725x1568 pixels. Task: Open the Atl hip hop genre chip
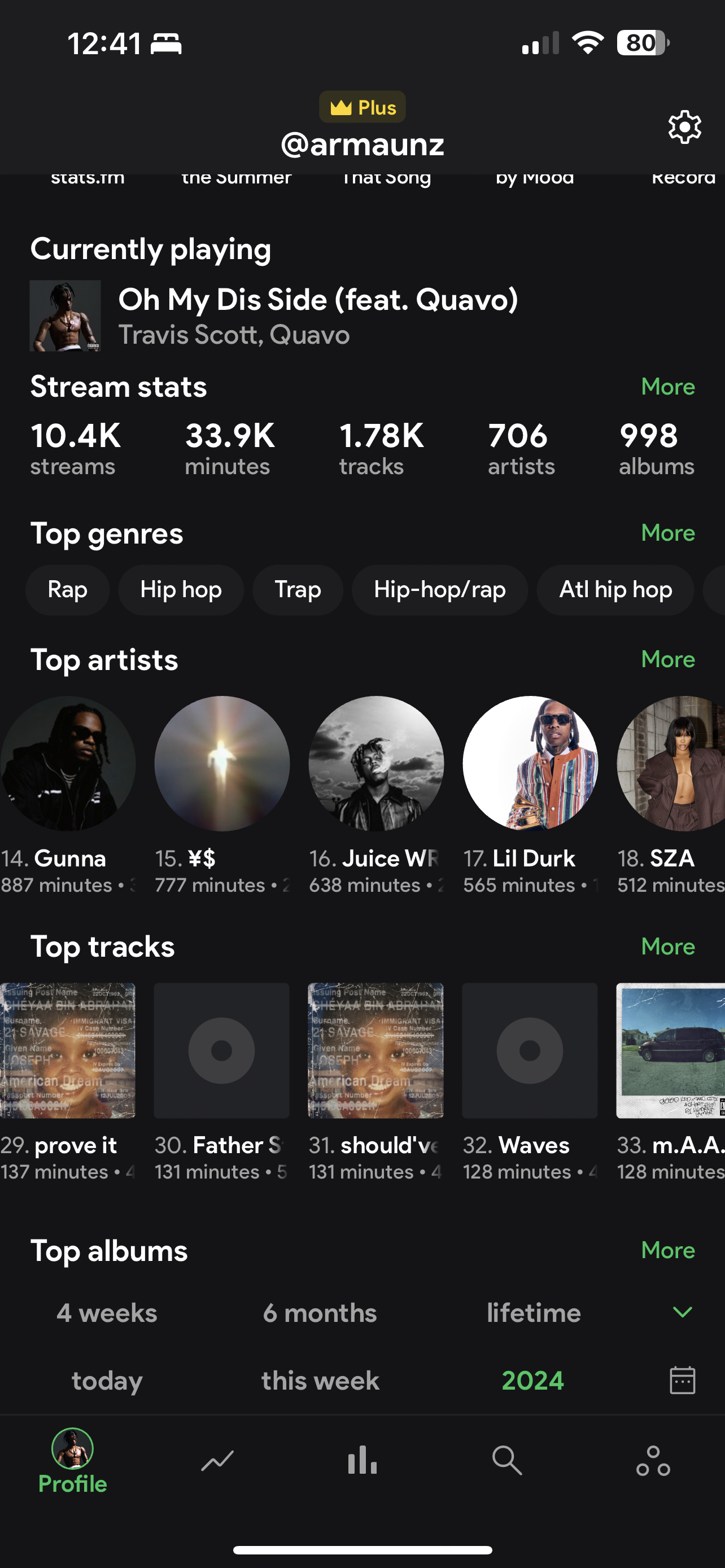point(615,589)
